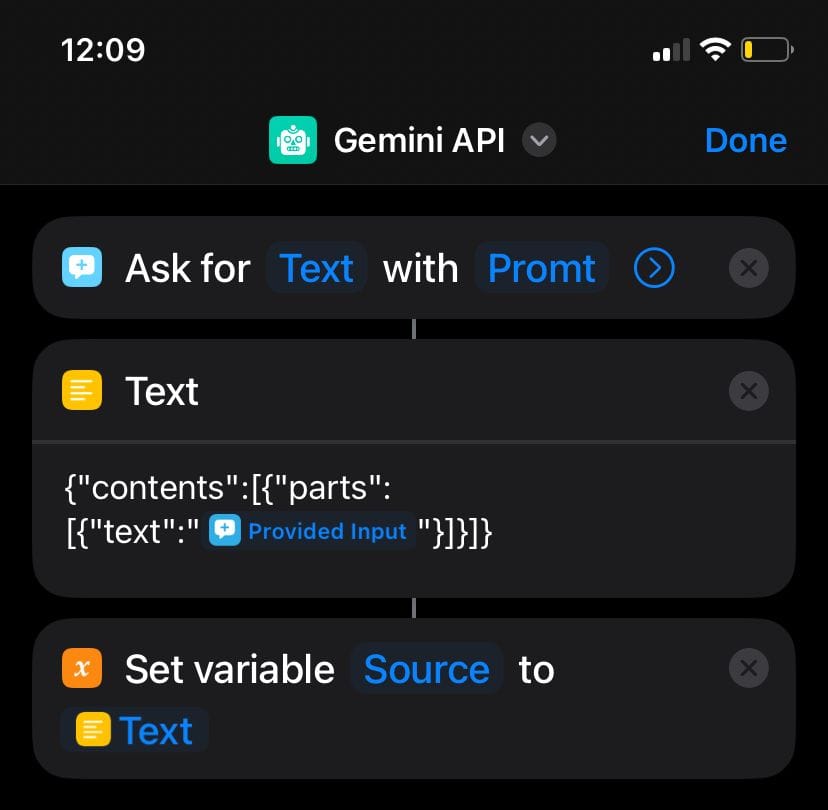This screenshot has width=828, height=810.
Task: Change the Text value in Set variable
Action: 135,731
